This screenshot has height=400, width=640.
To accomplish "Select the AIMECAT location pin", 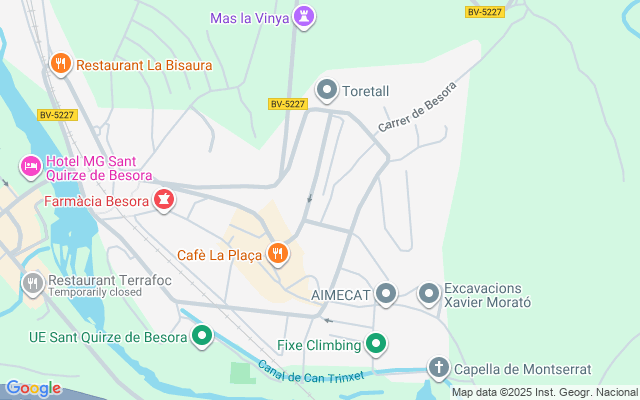I will (386, 294).
